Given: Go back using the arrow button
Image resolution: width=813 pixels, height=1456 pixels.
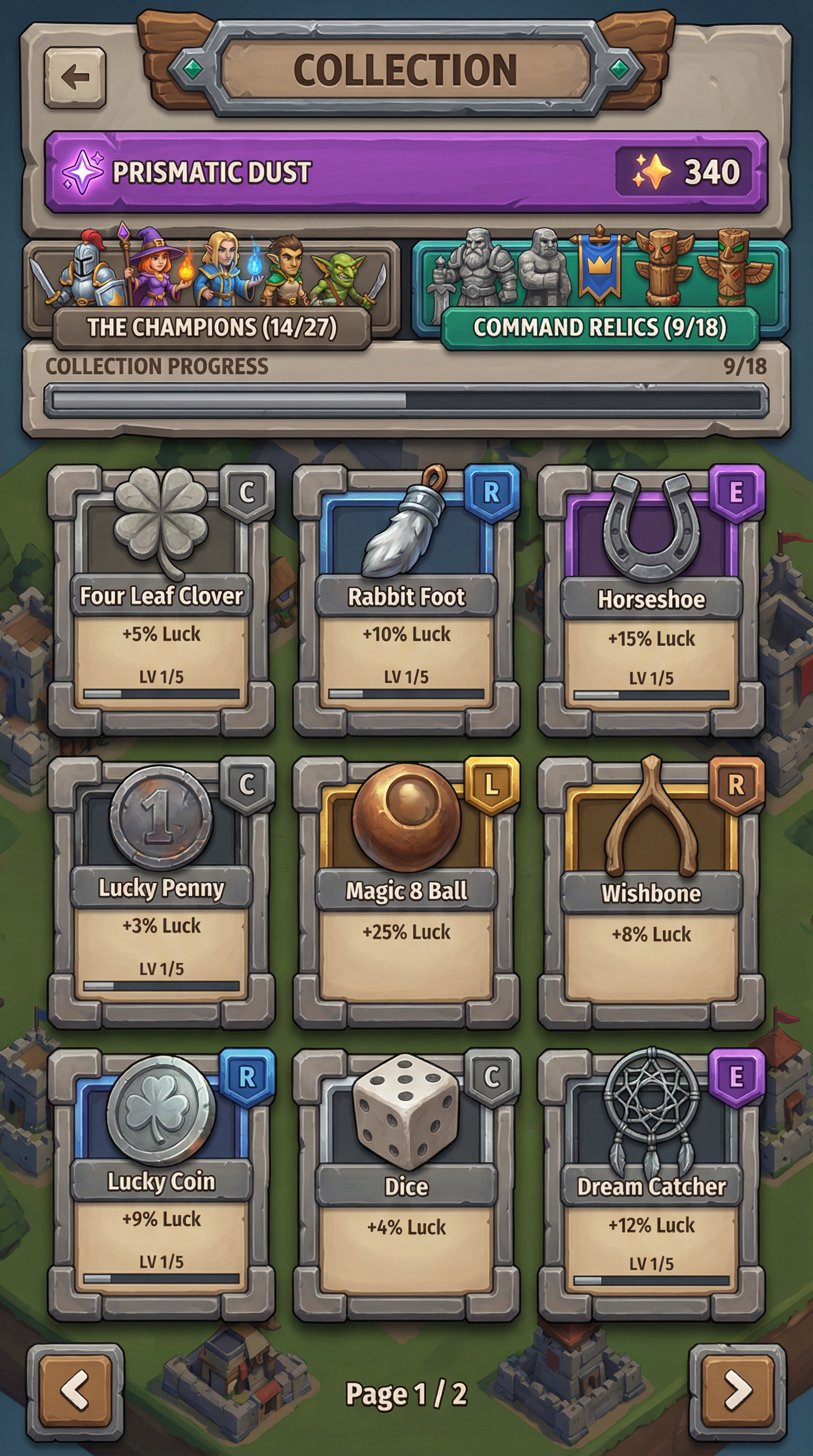Looking at the screenshot, I should (x=75, y=77).
